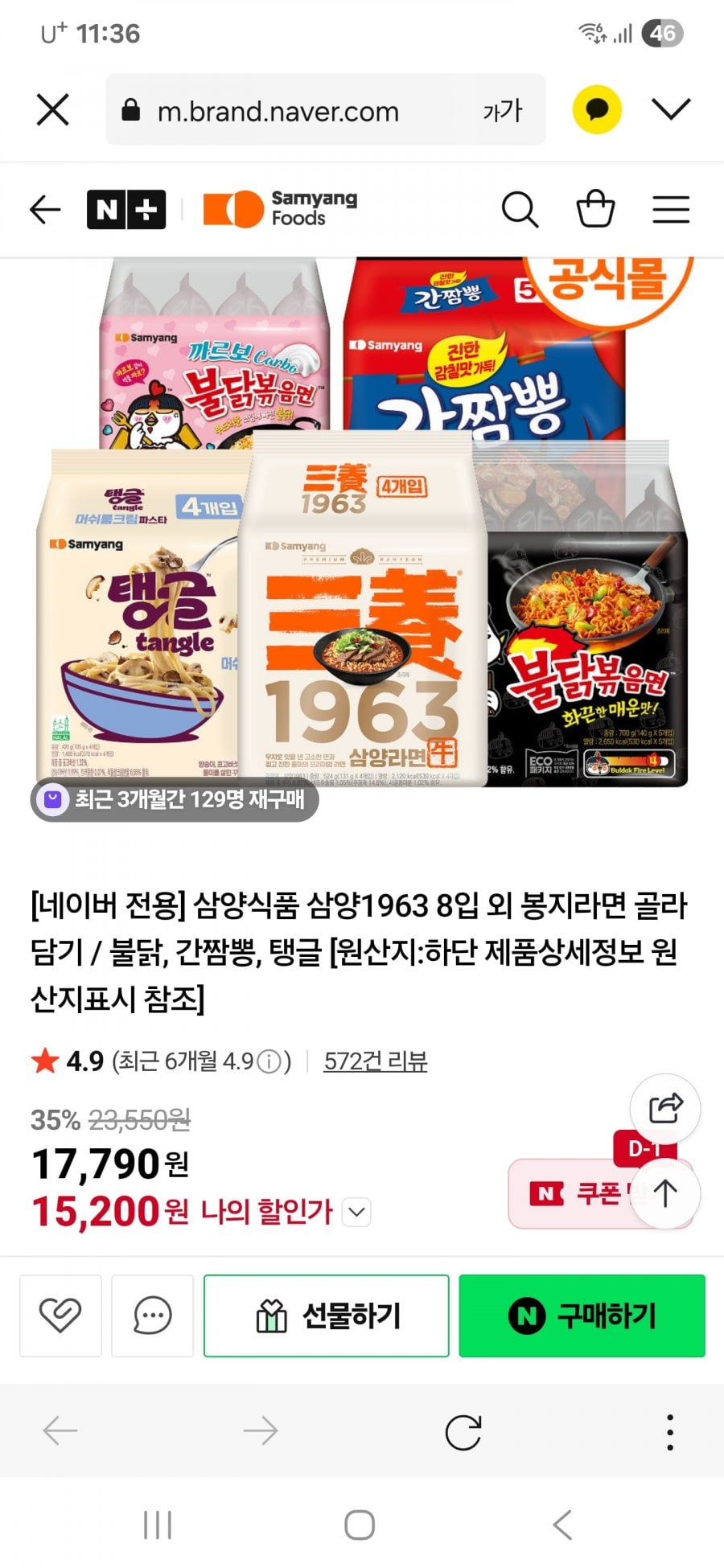
Task: Open the N+ membership logo
Action: pyautogui.click(x=126, y=210)
